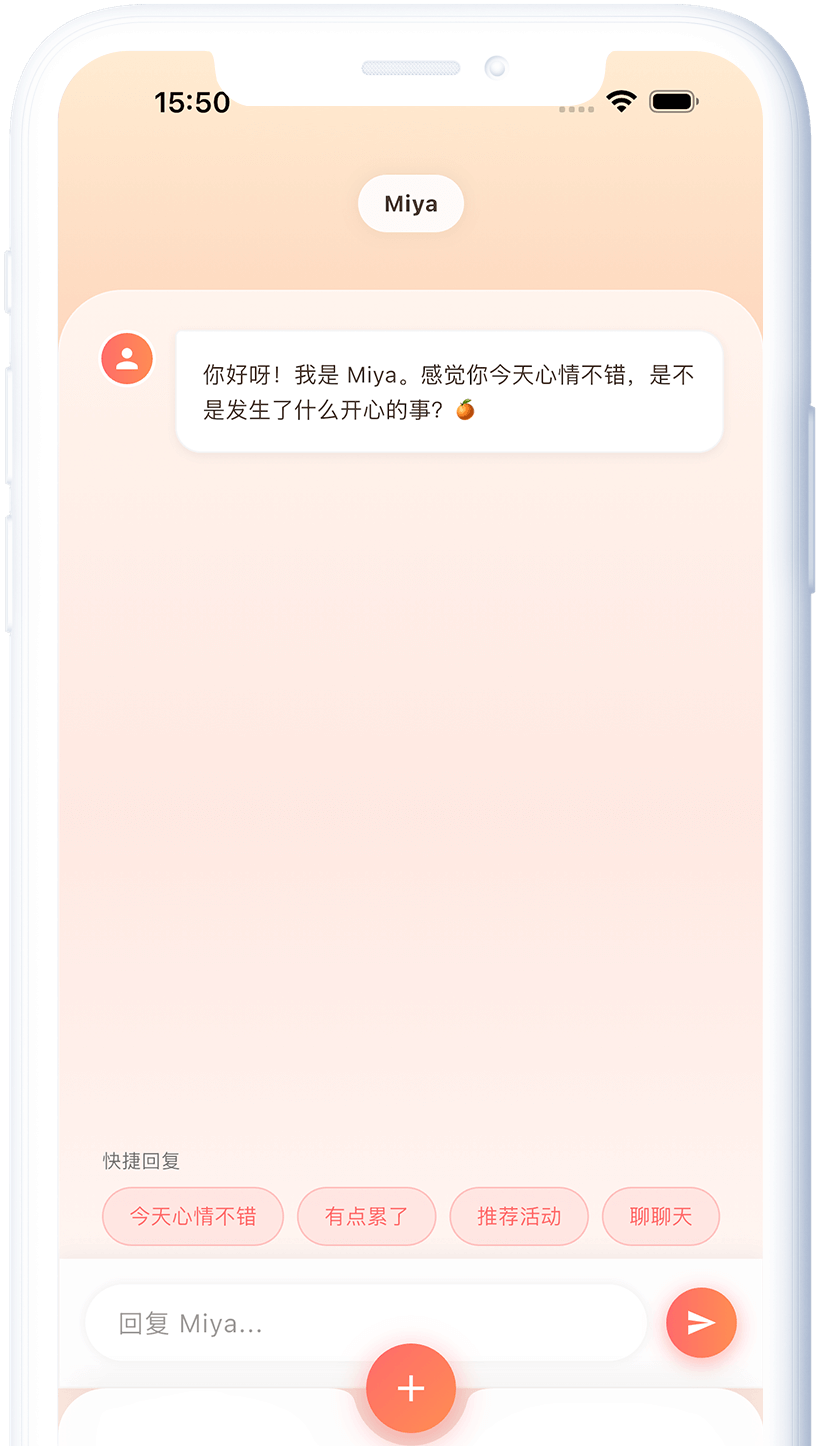
Task: Select the 今天心情不错 quick reply
Action: (x=193, y=1216)
